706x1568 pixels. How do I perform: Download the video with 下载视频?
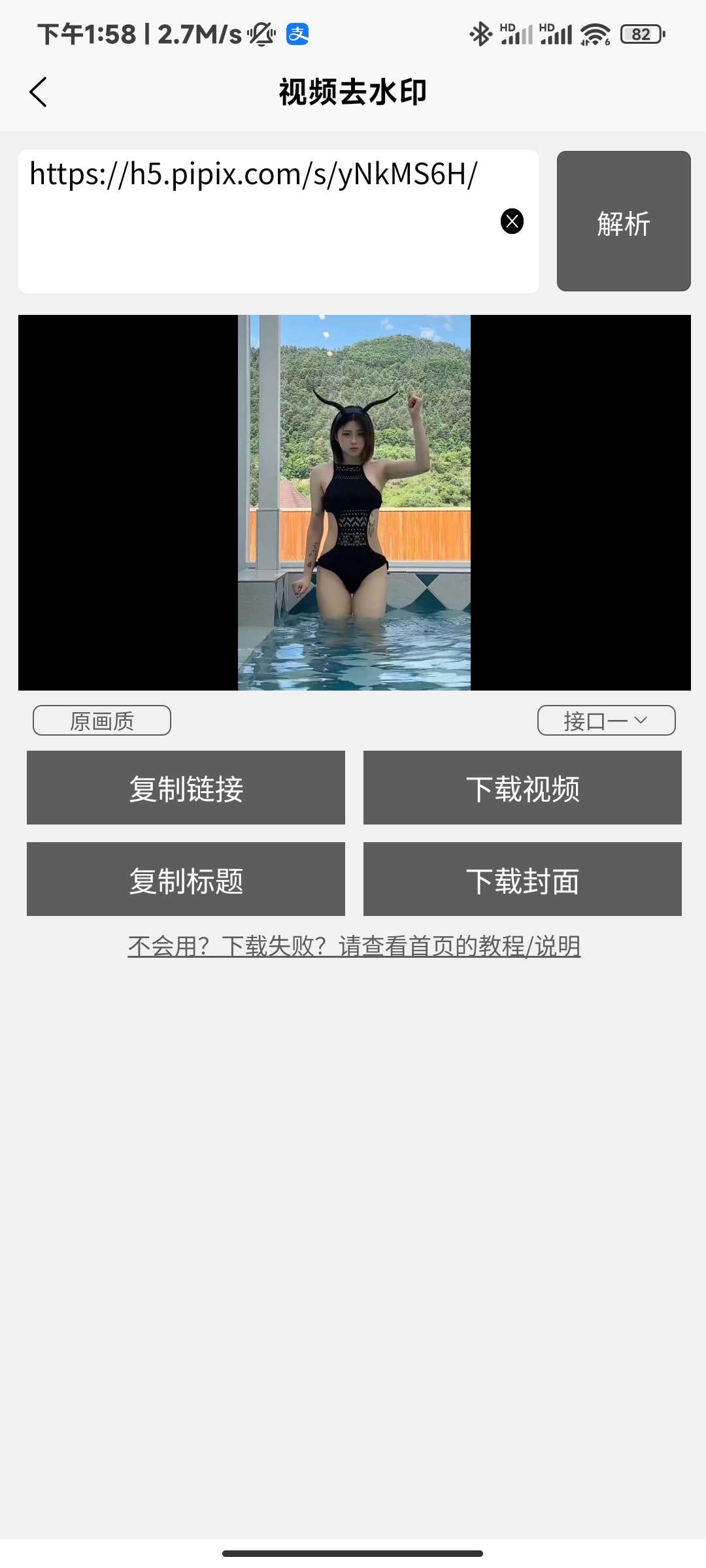(x=522, y=788)
